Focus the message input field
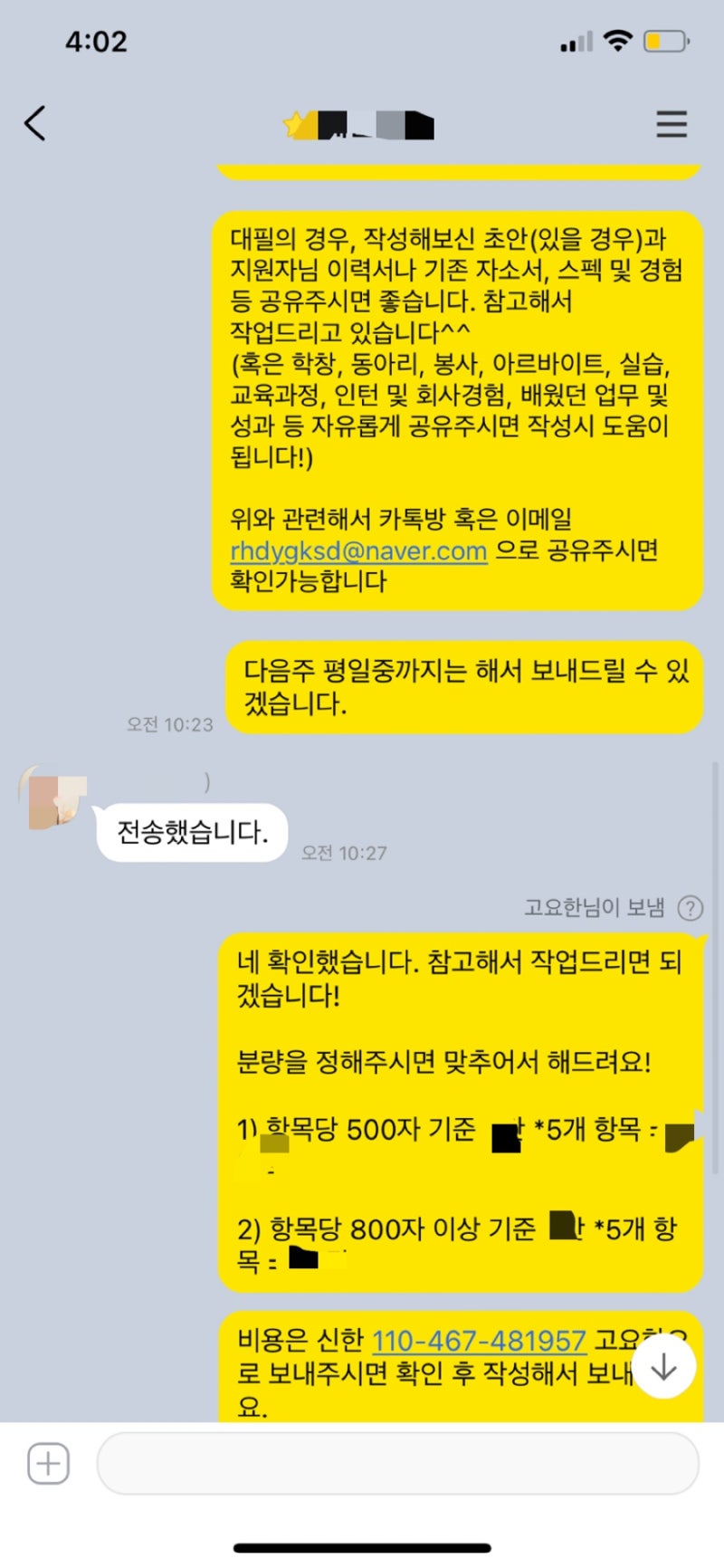The width and height of the screenshot is (724, 1568). 398,1464
